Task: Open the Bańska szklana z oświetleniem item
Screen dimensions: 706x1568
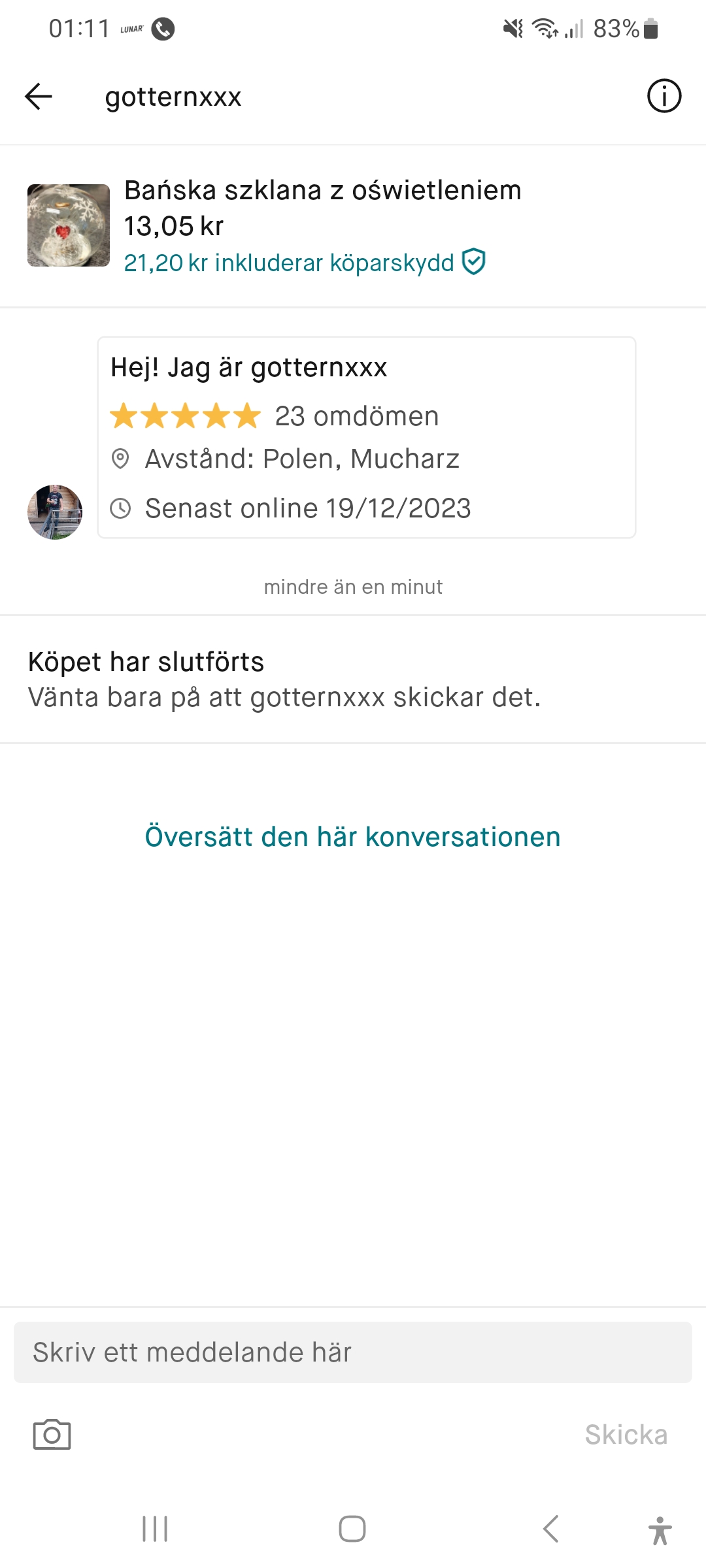Action: [322, 191]
